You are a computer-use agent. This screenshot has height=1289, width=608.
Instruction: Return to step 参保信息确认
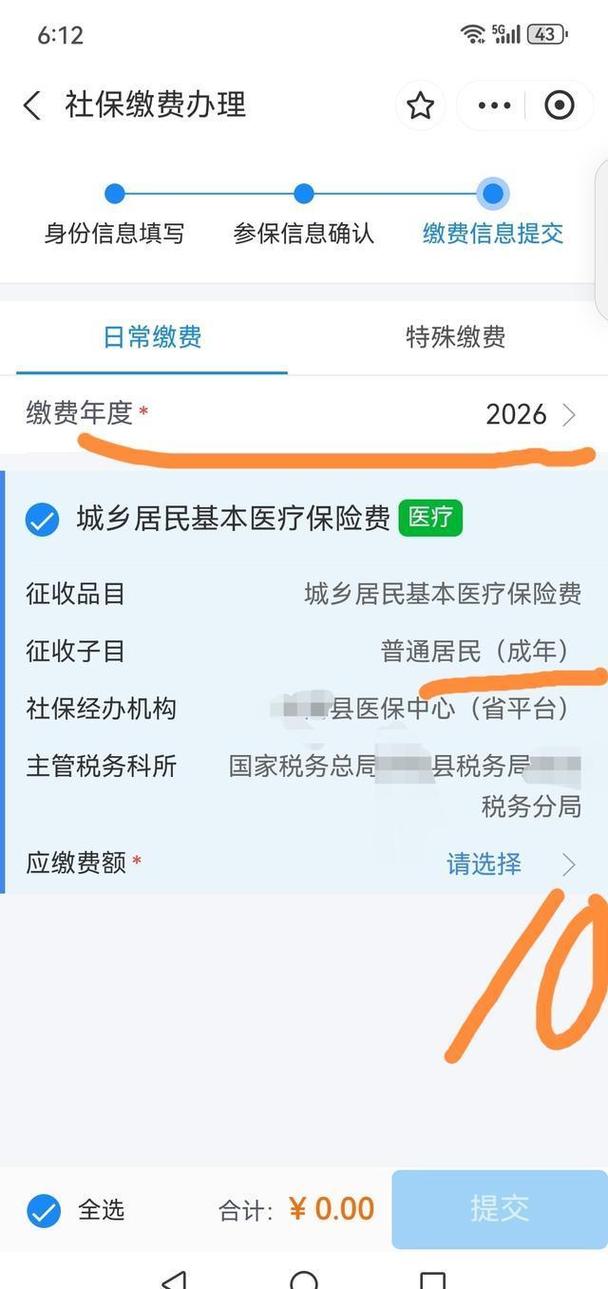point(304,195)
